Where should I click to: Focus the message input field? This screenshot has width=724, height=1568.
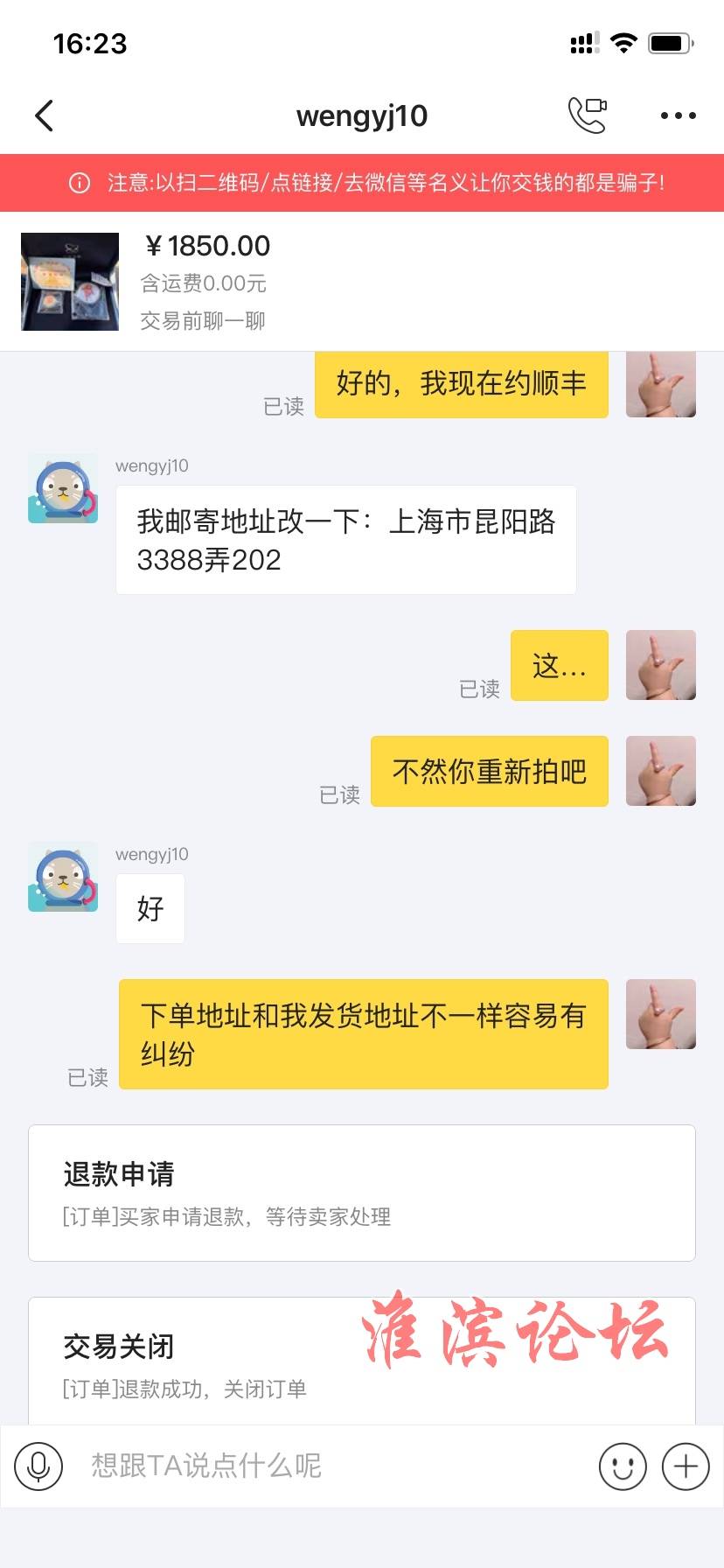click(332, 1466)
